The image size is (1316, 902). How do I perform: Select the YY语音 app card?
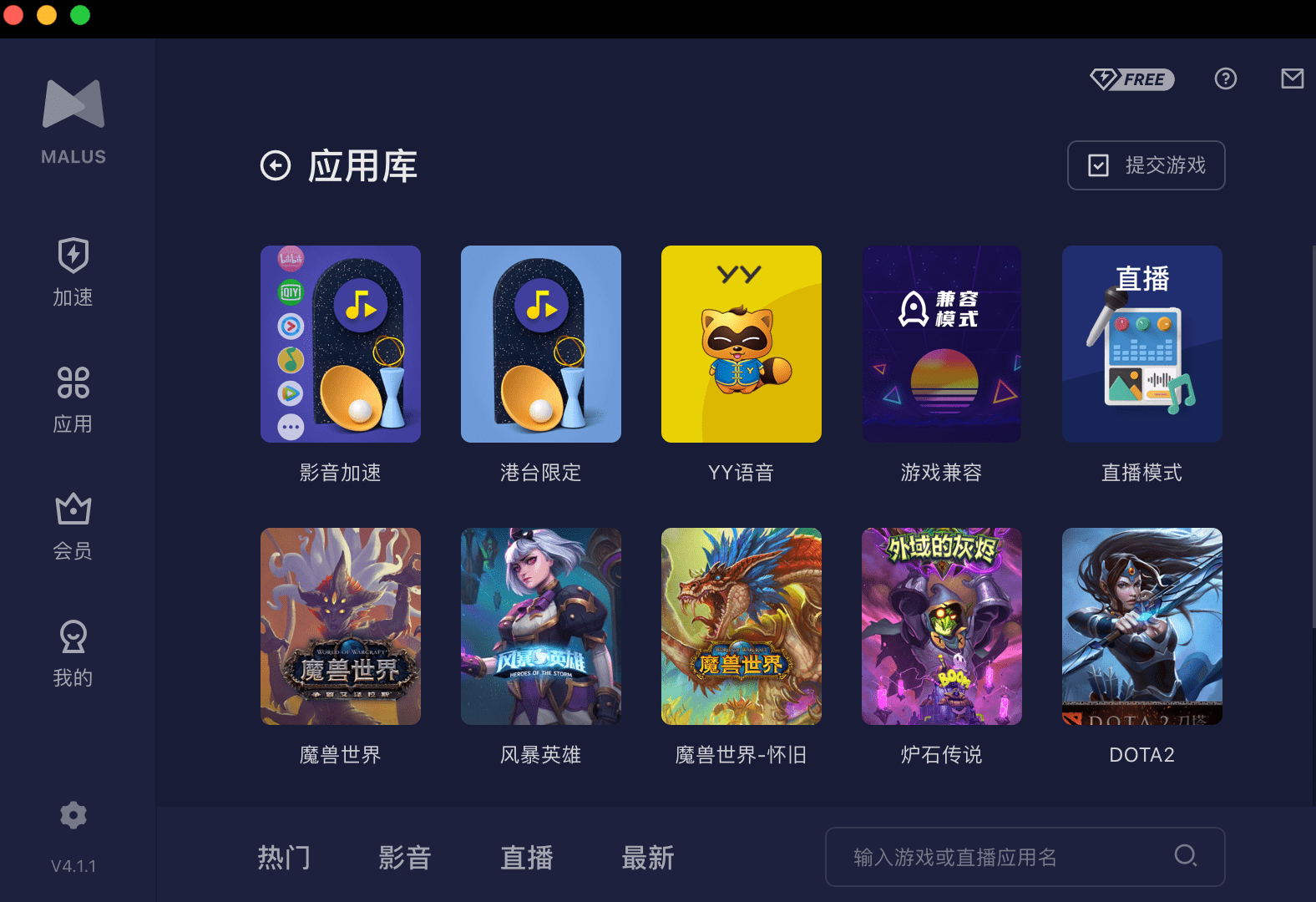click(742, 344)
